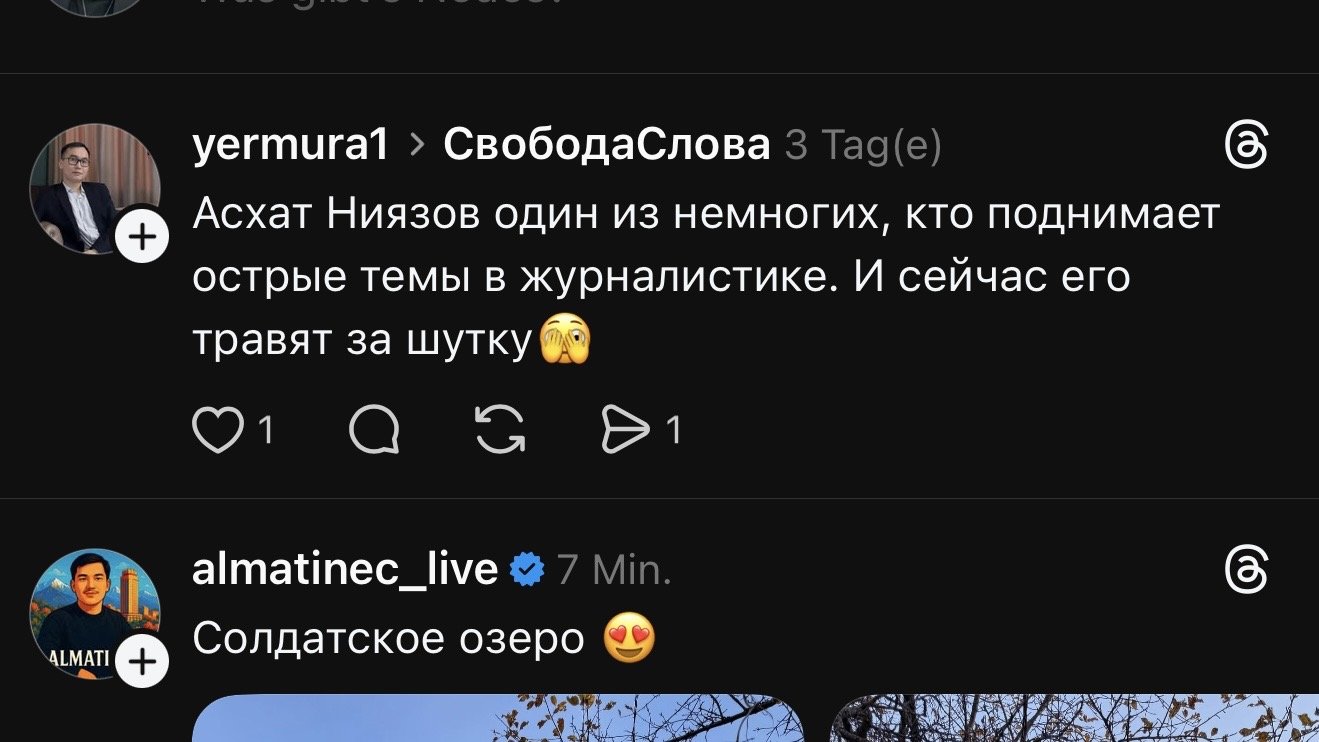Viewport: 1319px width, 742px height.
Task: Open almatinec_live's profile username
Action: [x=344, y=570]
